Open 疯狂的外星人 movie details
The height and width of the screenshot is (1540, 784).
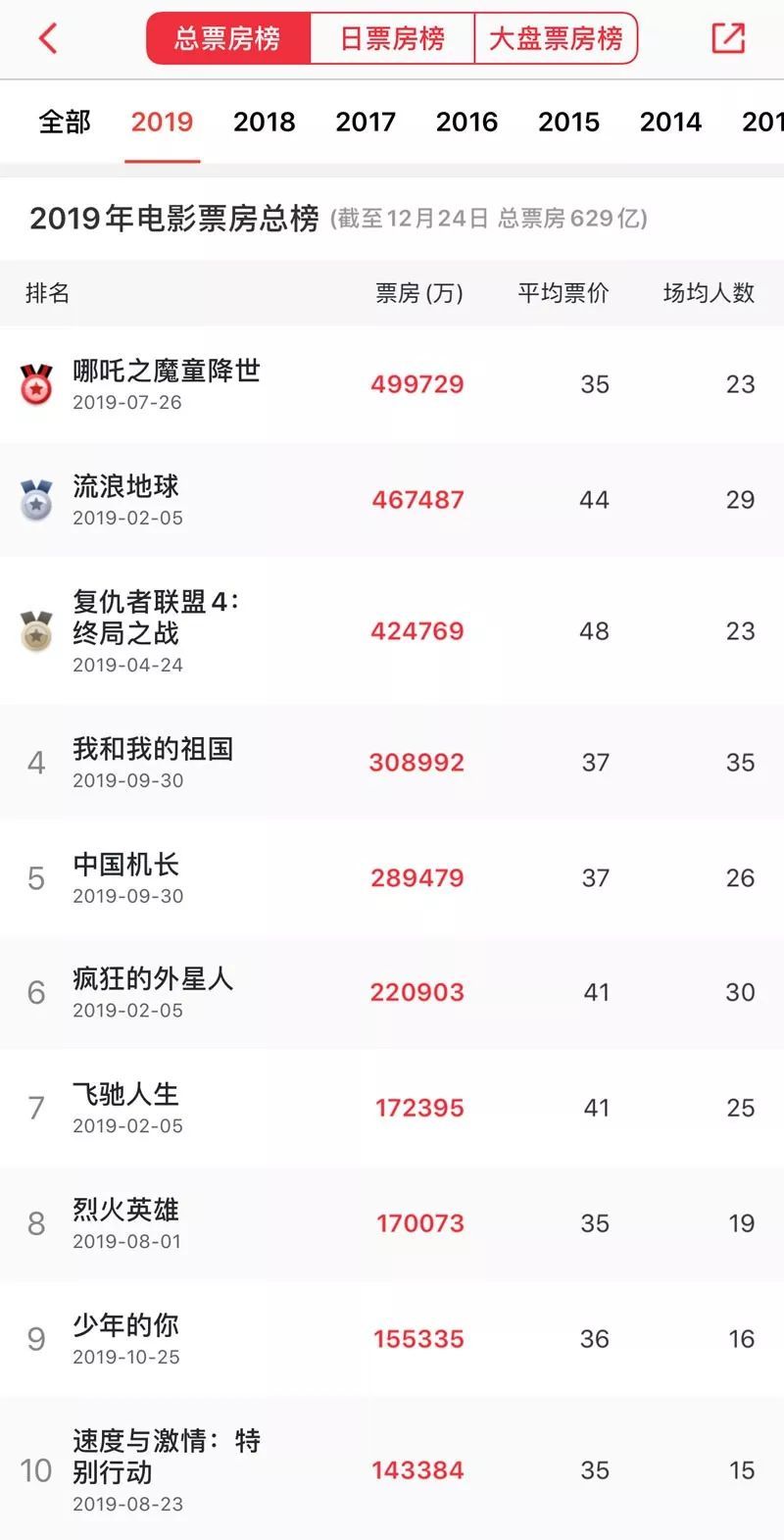[153, 992]
